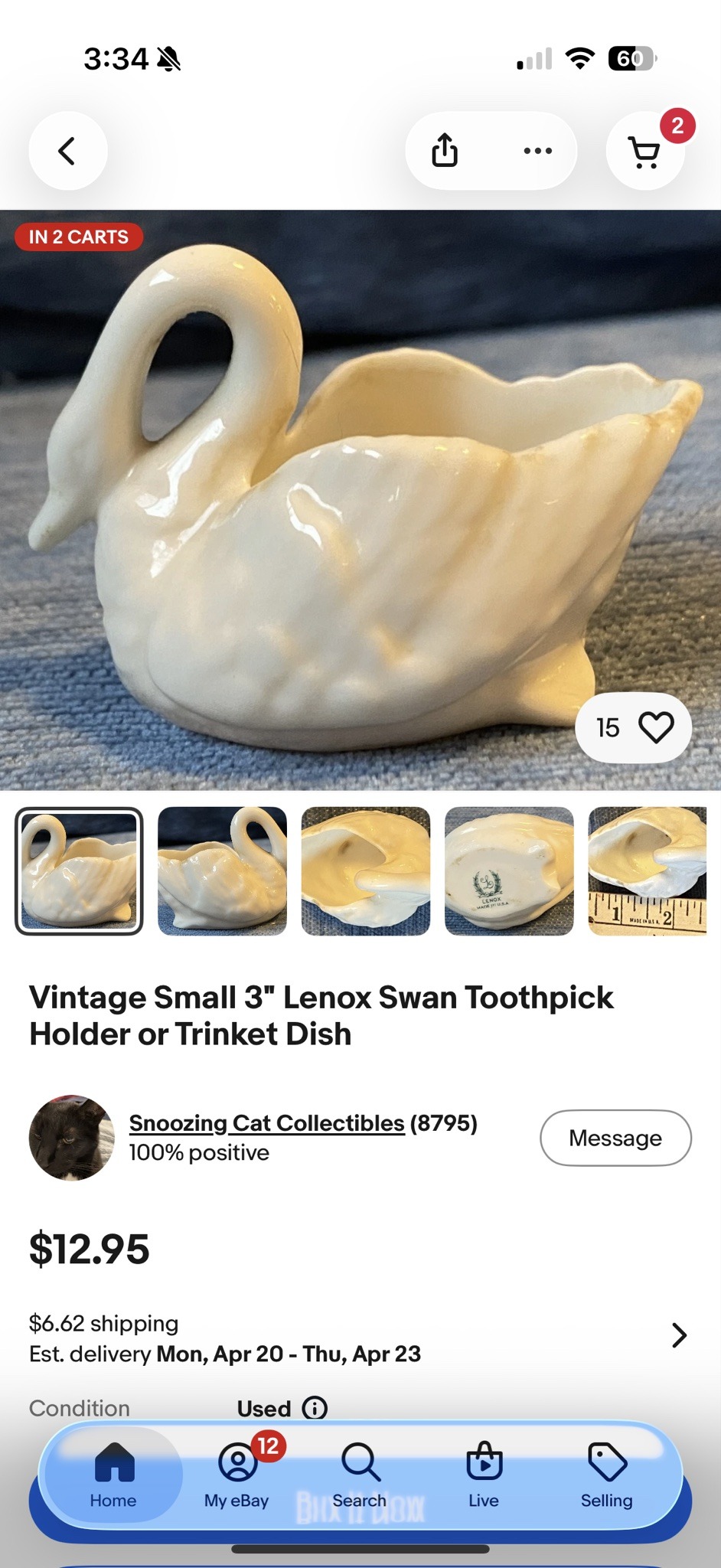Message the seller

615,1138
